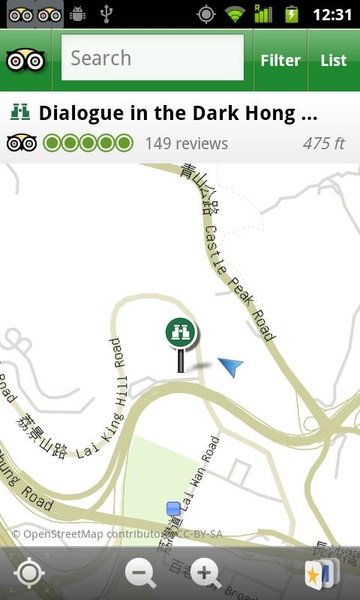Open the Filter options

(280, 60)
